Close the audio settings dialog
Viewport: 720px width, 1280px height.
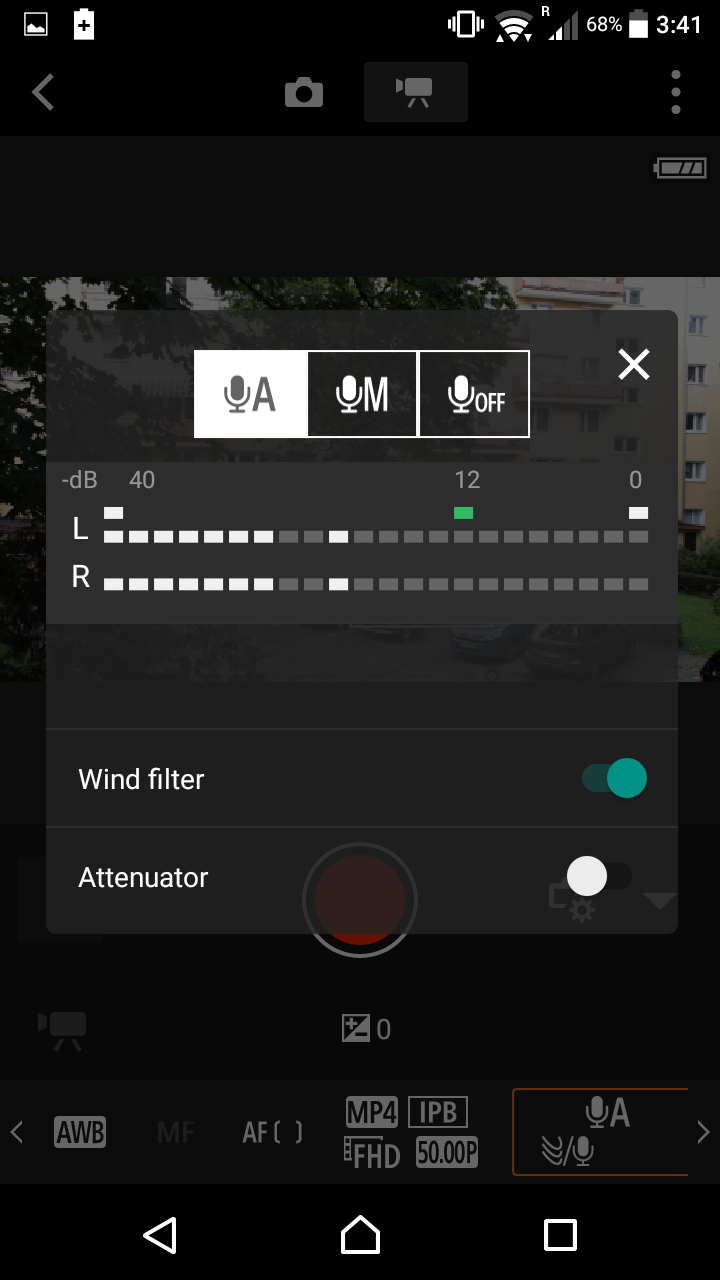coord(634,365)
